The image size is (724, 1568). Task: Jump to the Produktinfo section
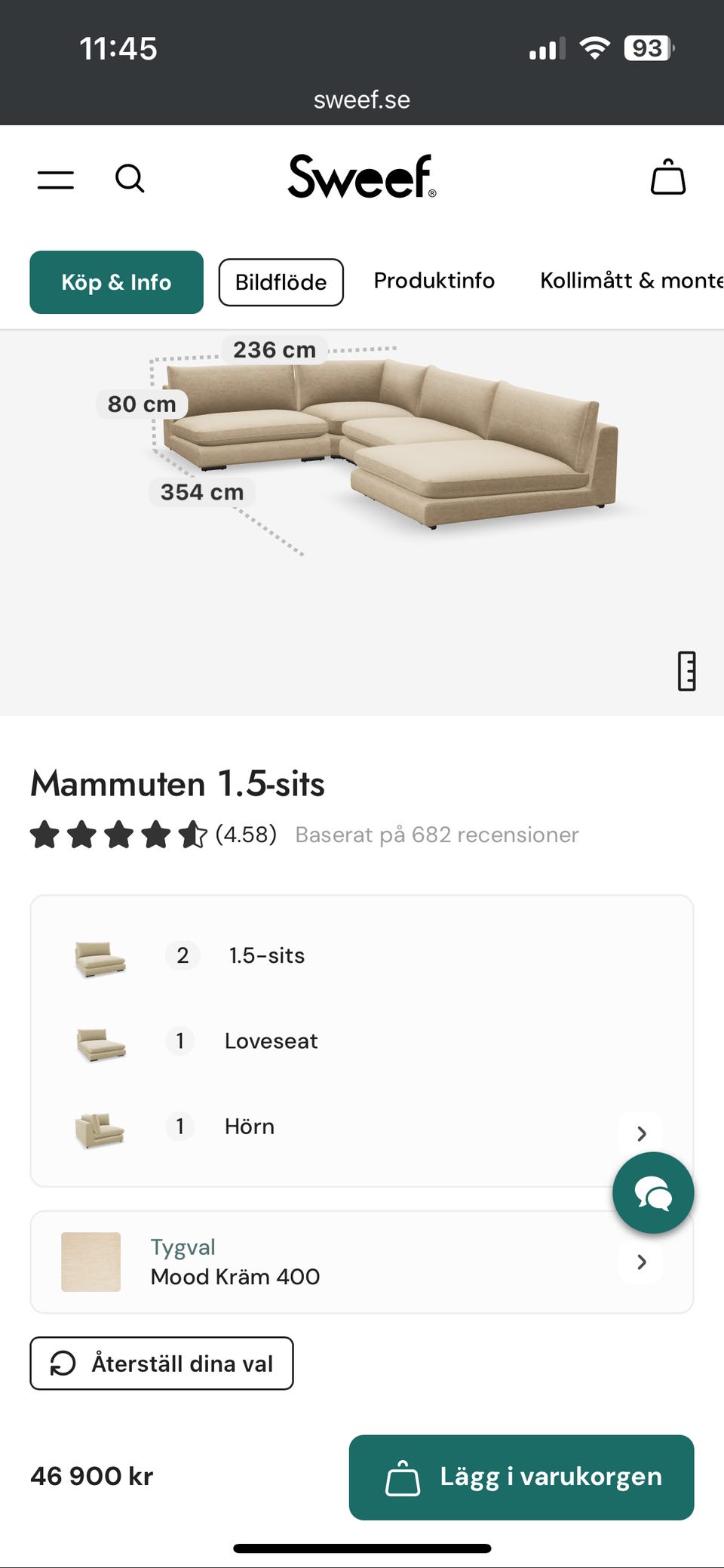[434, 281]
